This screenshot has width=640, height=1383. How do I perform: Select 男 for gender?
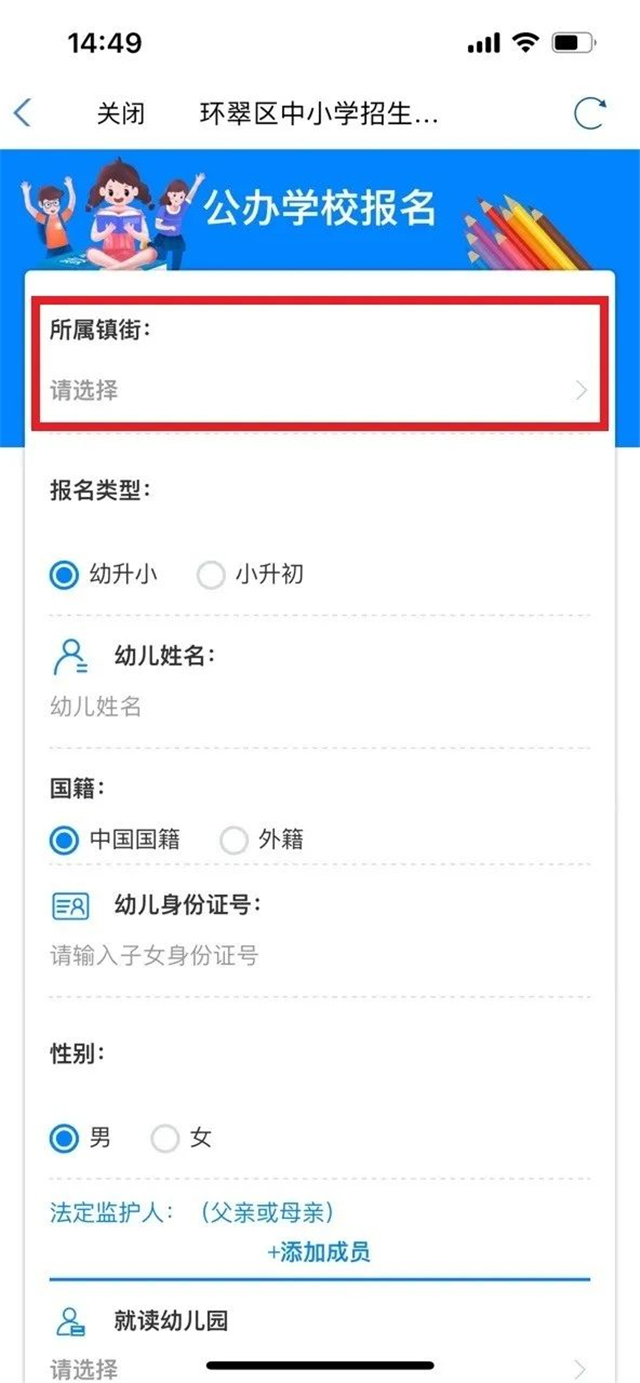click(65, 1138)
